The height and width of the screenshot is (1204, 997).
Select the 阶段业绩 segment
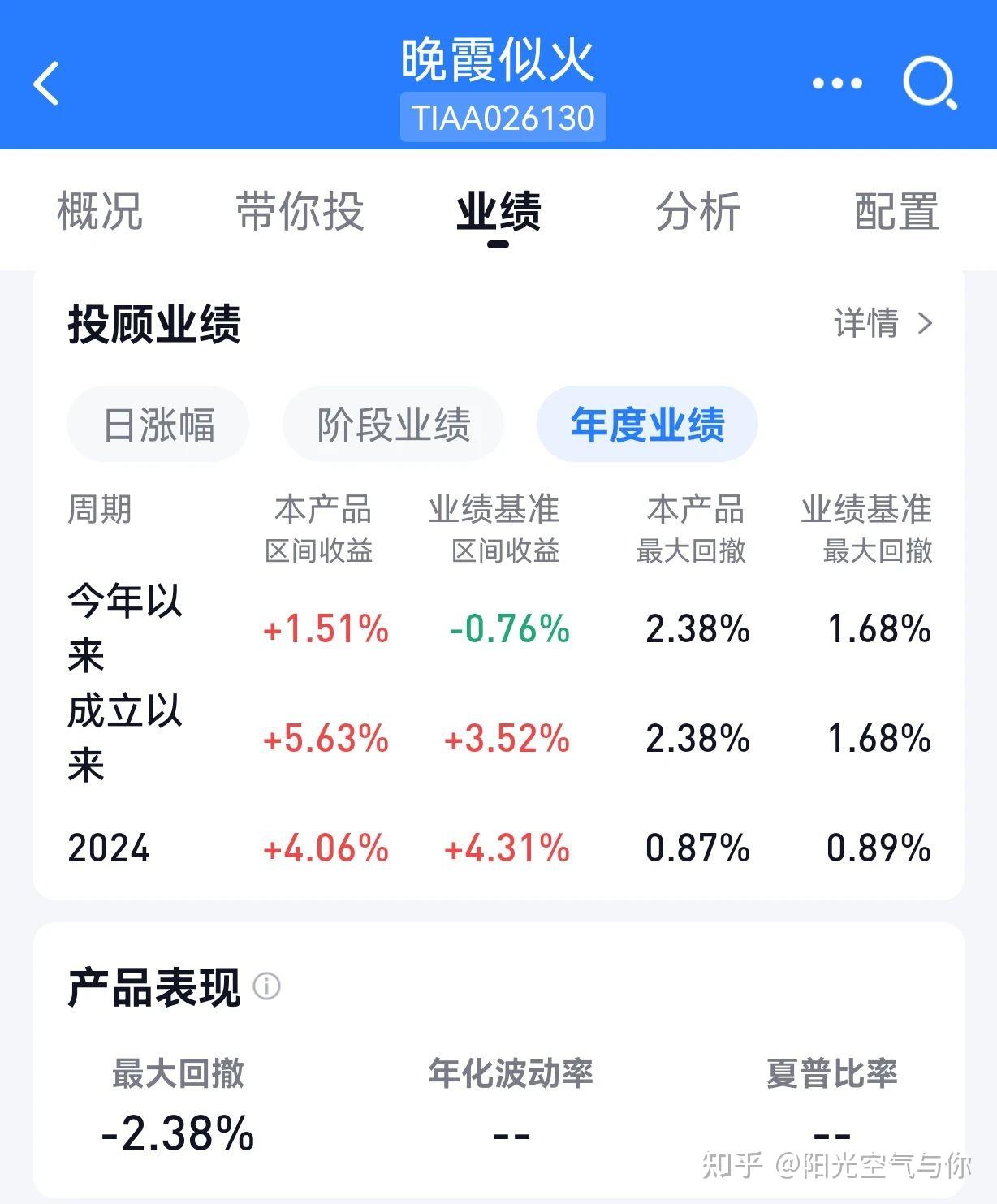[393, 424]
